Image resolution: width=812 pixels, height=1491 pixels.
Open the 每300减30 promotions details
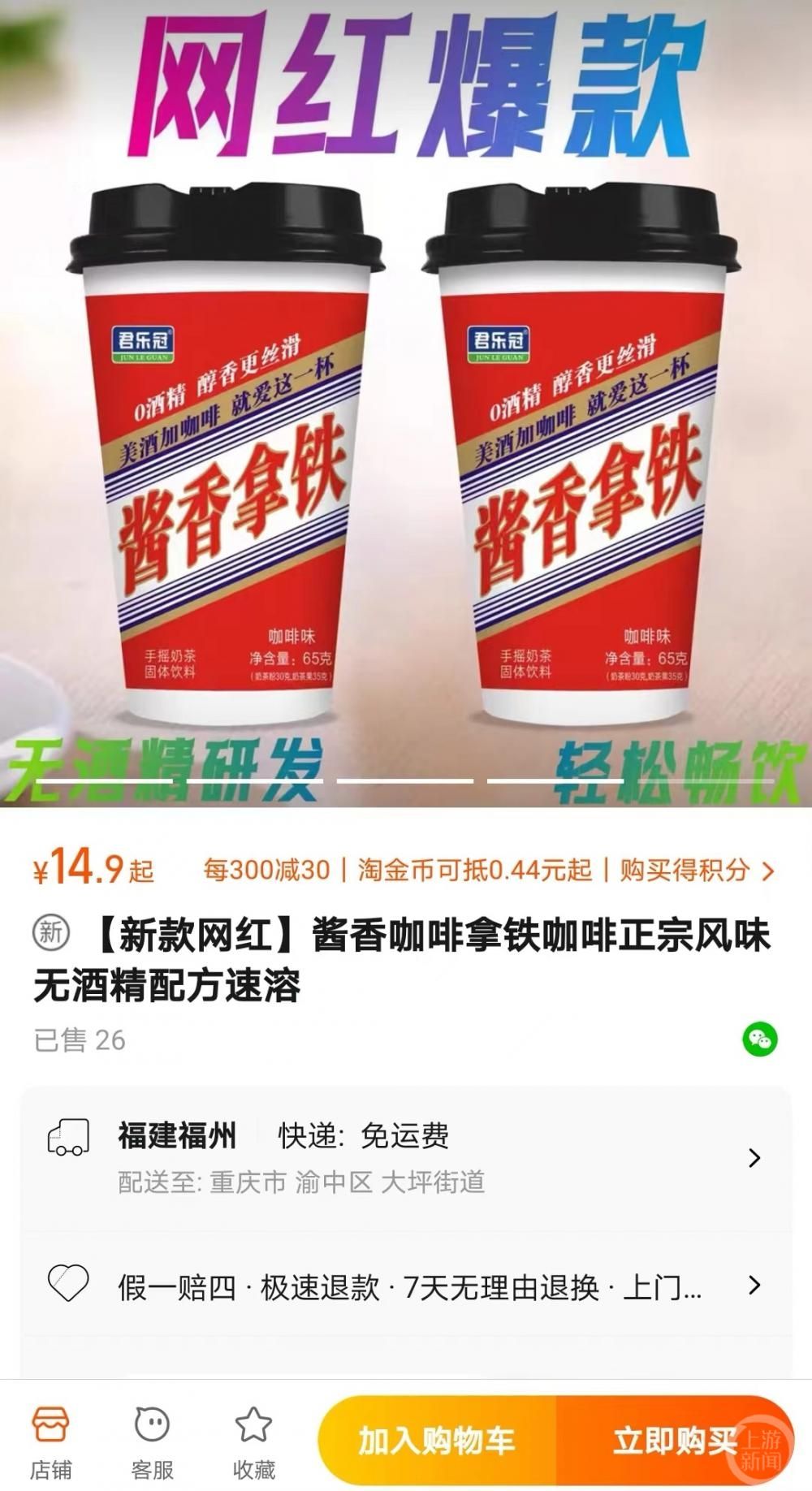click(487, 871)
